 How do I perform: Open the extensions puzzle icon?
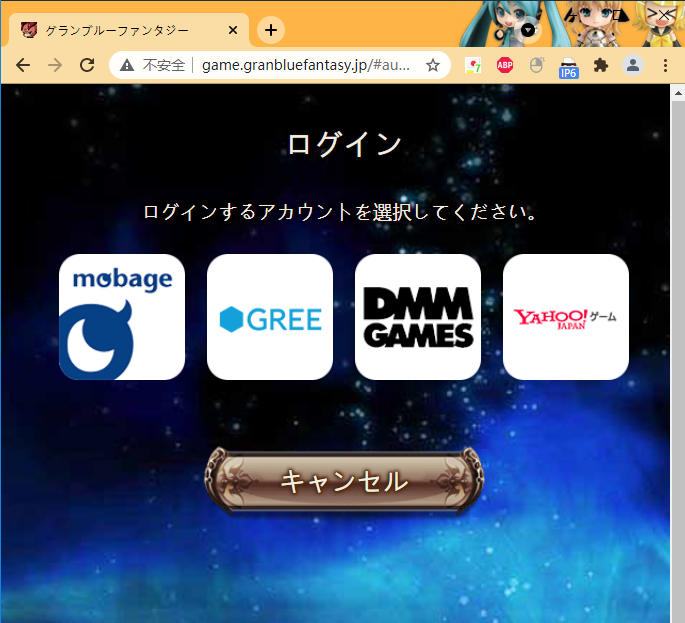click(x=600, y=65)
